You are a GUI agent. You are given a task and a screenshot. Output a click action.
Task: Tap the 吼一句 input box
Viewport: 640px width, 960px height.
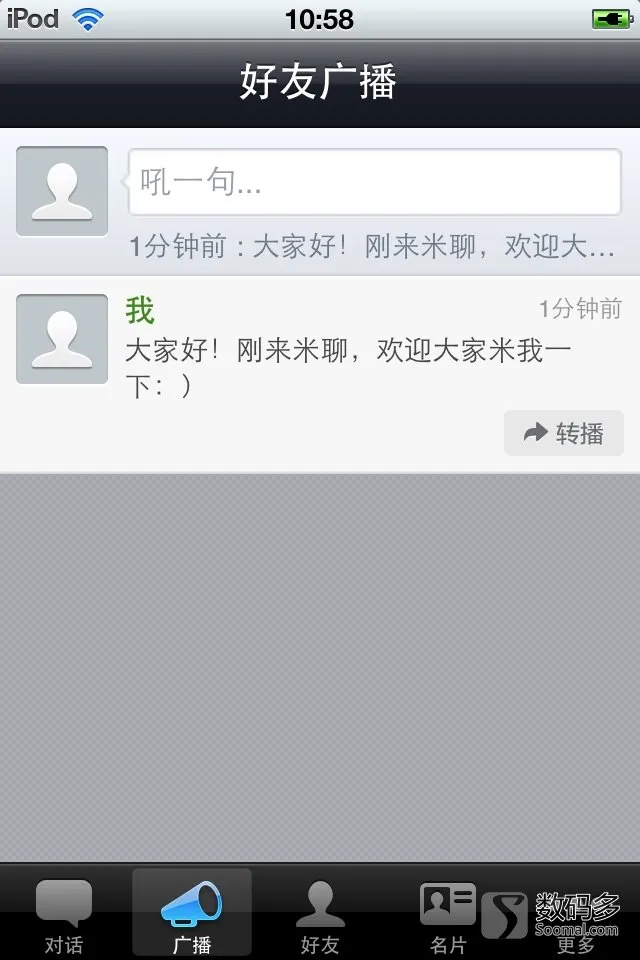(x=374, y=181)
